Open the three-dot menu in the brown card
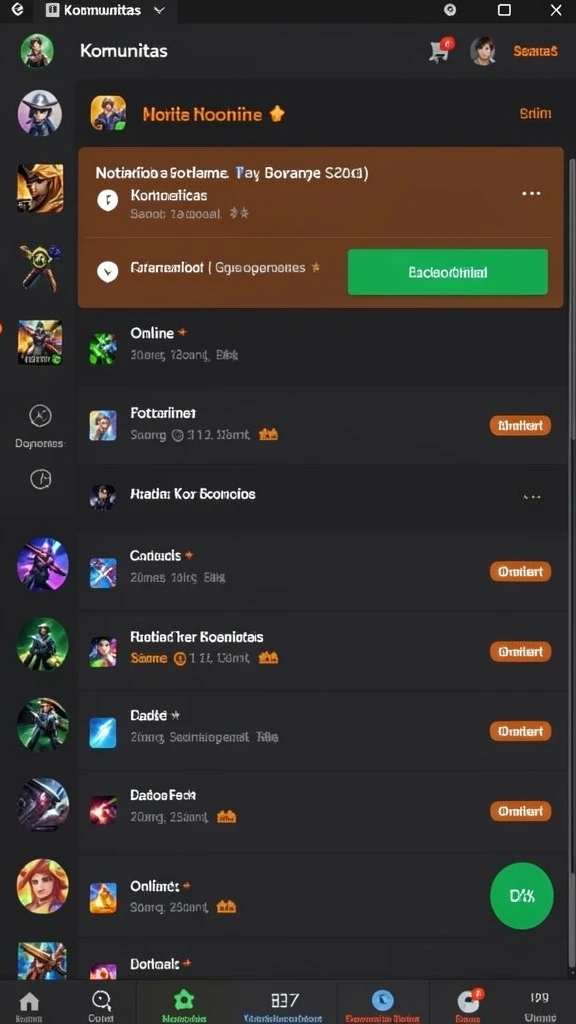This screenshot has height=1024, width=576. click(531, 193)
